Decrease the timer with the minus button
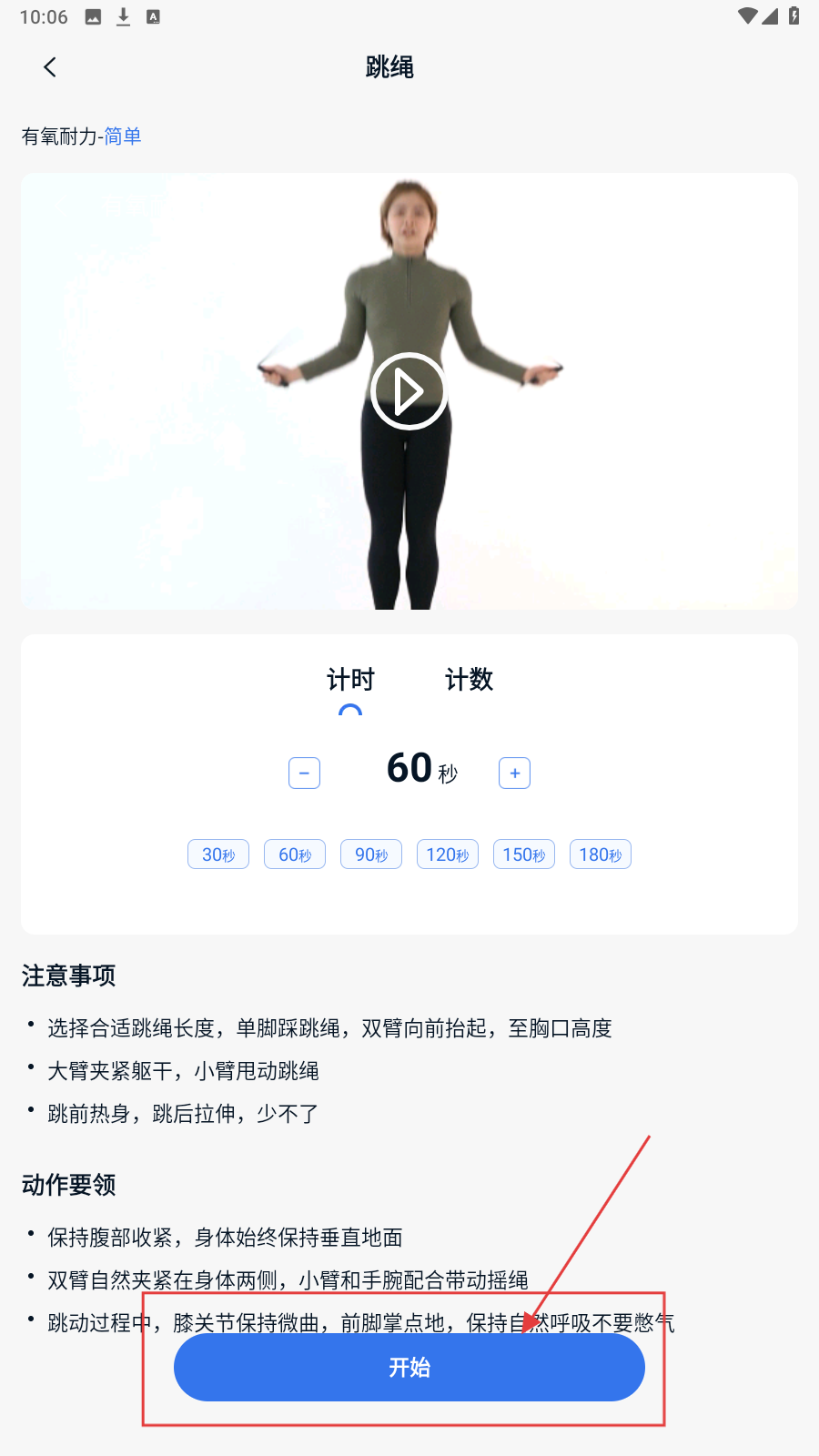This screenshot has width=819, height=1456. (304, 773)
